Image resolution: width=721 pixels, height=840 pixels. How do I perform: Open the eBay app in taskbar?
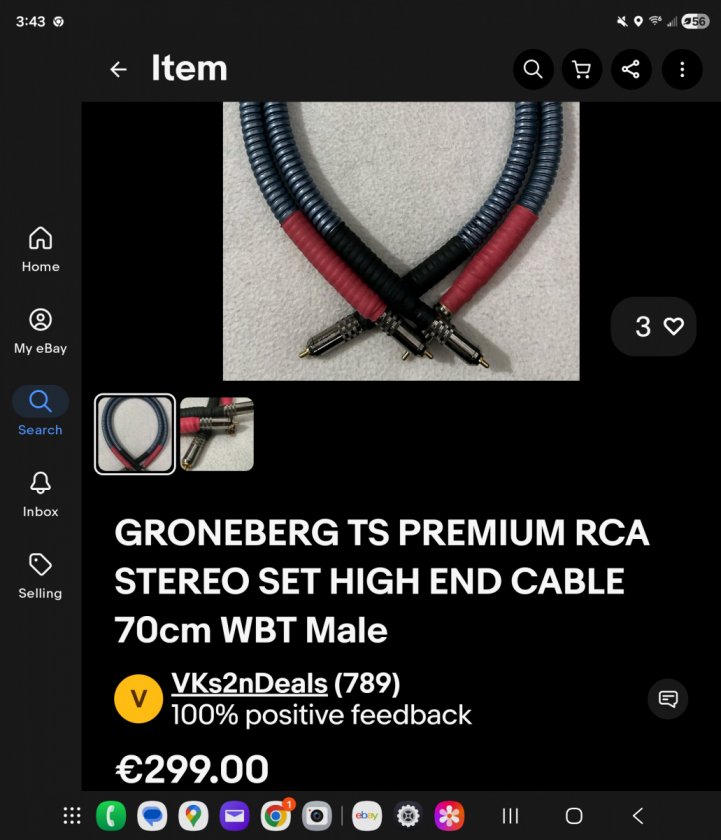[367, 815]
